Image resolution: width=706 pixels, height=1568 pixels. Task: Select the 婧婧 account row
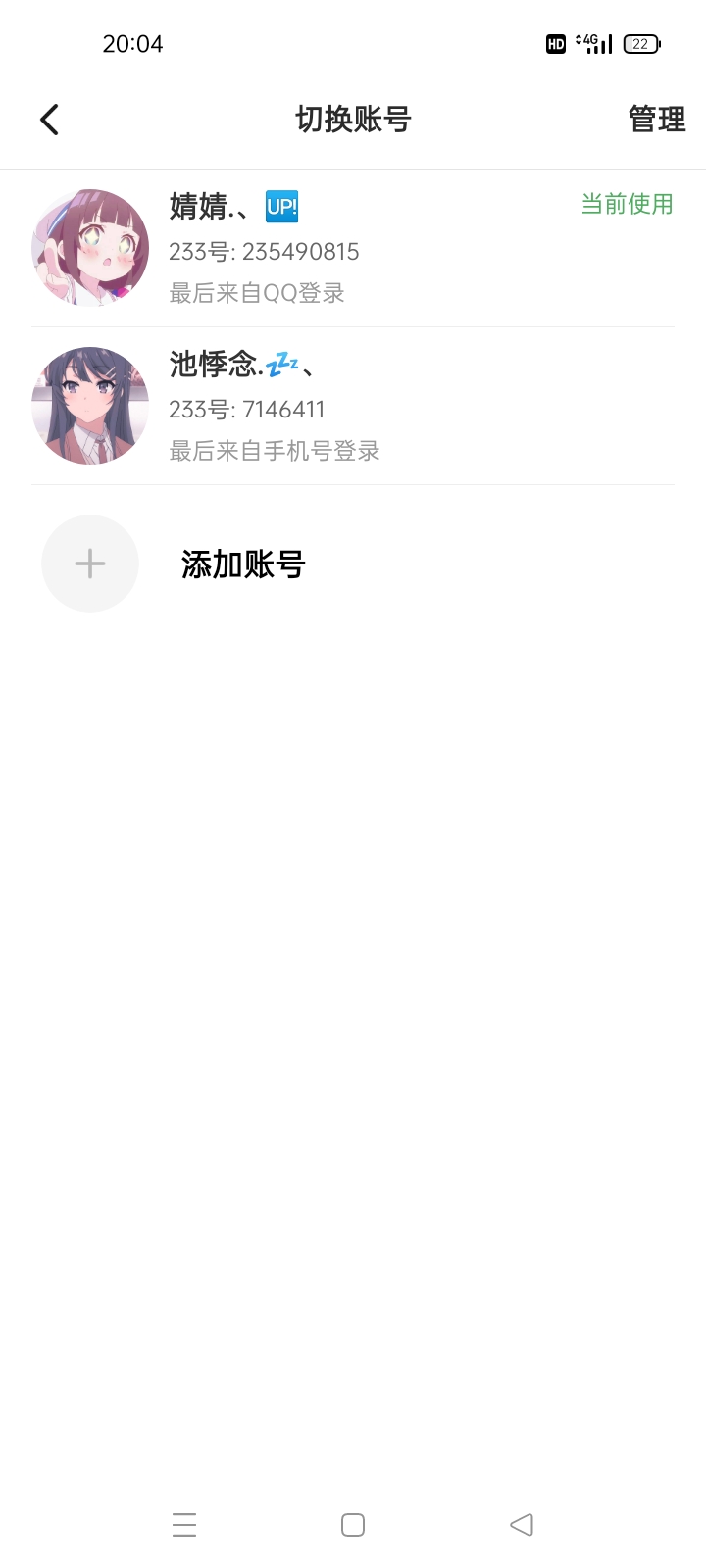pyautogui.click(x=353, y=248)
